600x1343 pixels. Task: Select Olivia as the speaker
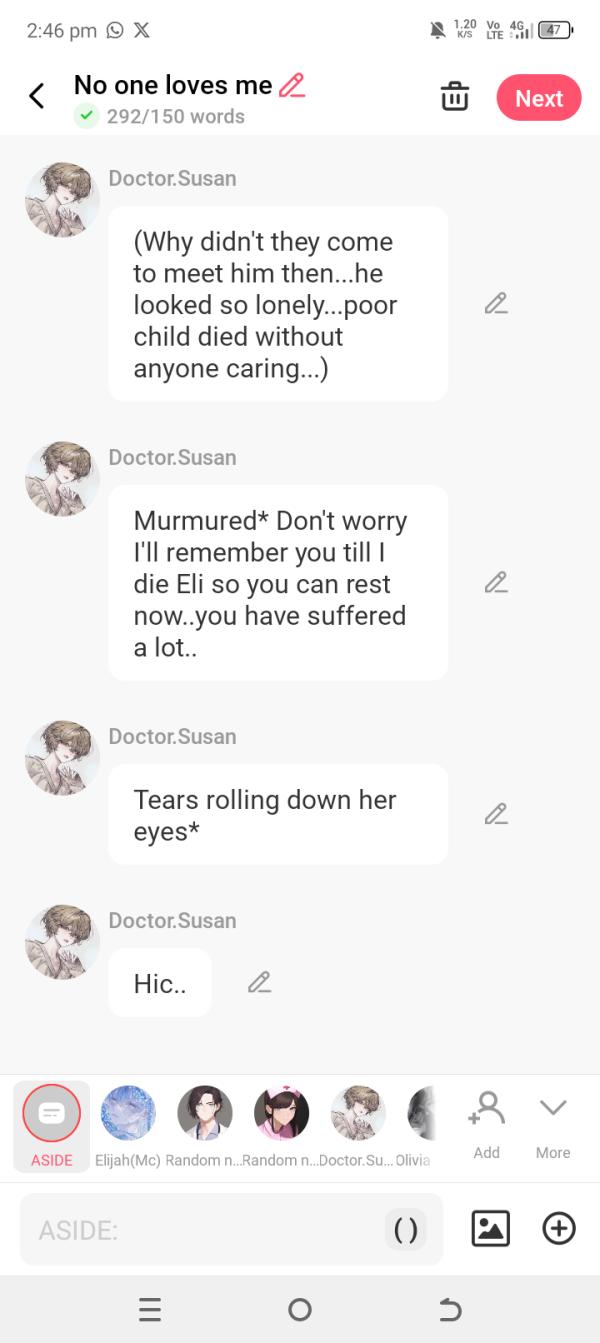coord(422,1114)
